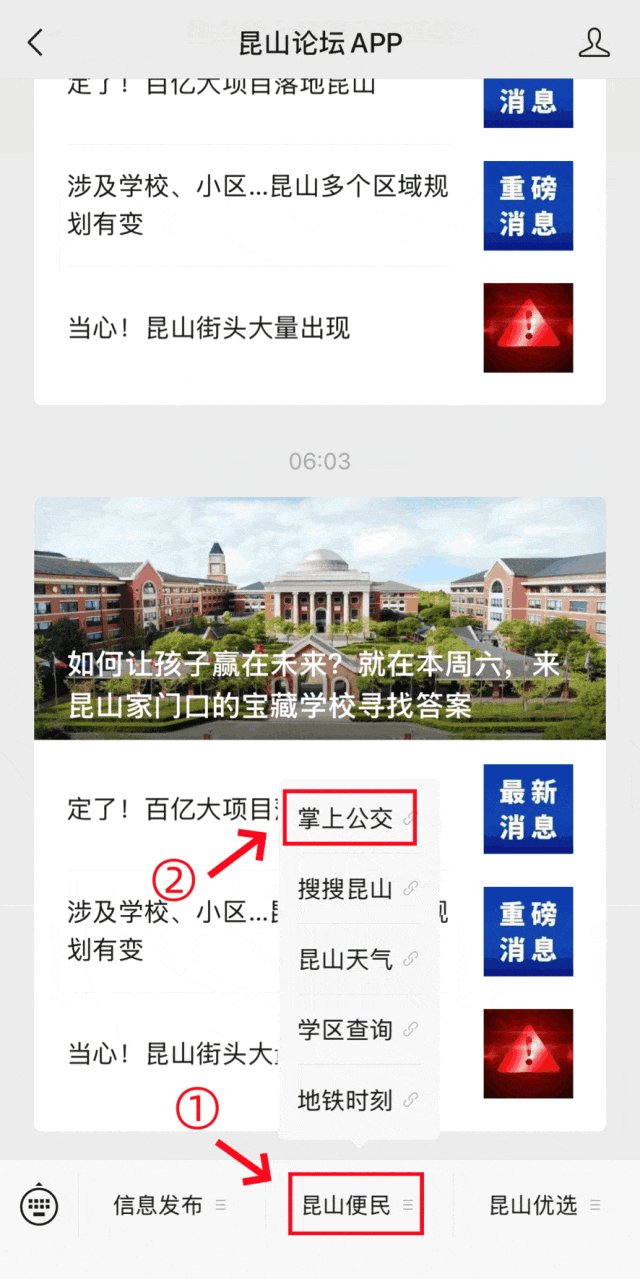Open the account profile icon

point(594,43)
